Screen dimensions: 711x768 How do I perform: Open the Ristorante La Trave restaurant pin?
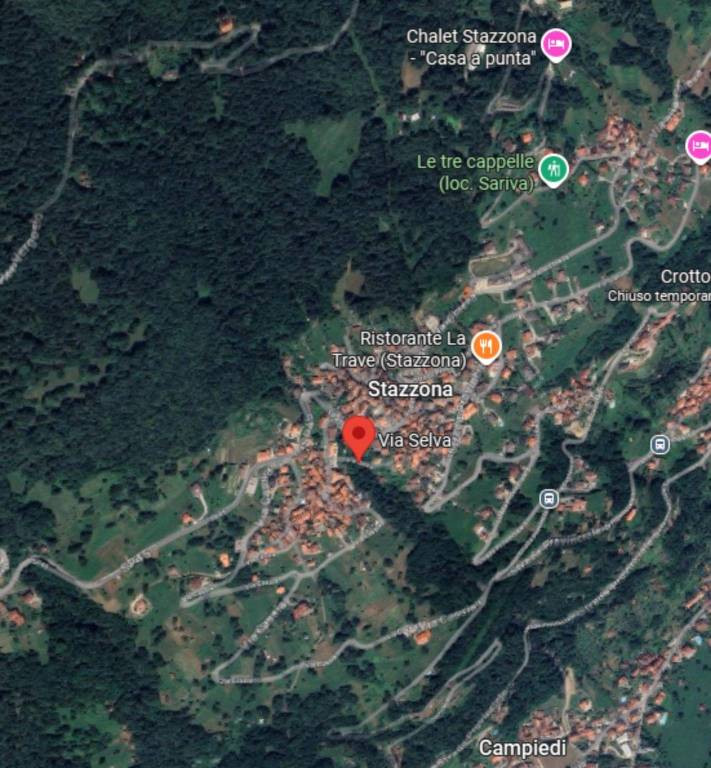point(486,346)
